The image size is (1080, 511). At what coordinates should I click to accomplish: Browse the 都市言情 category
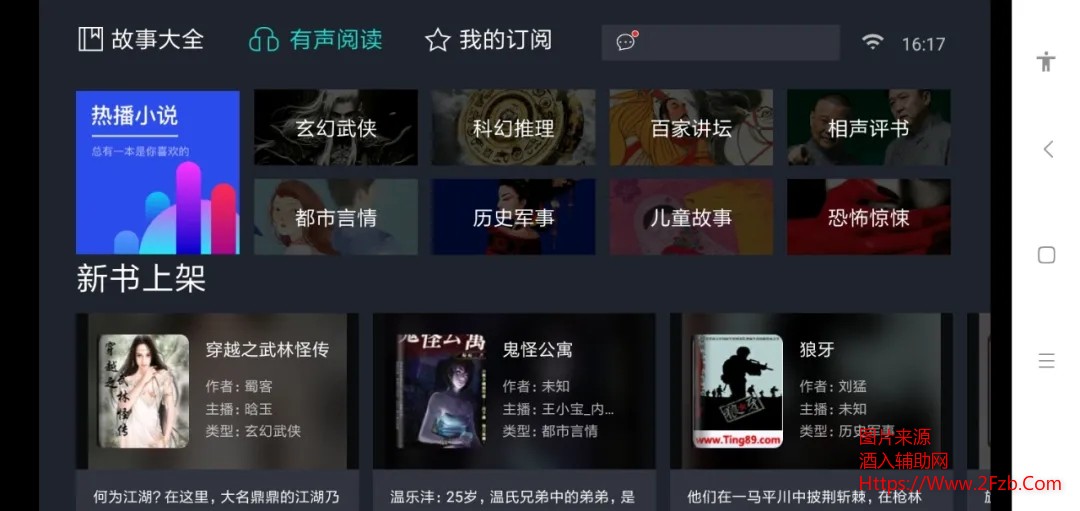(x=335, y=217)
